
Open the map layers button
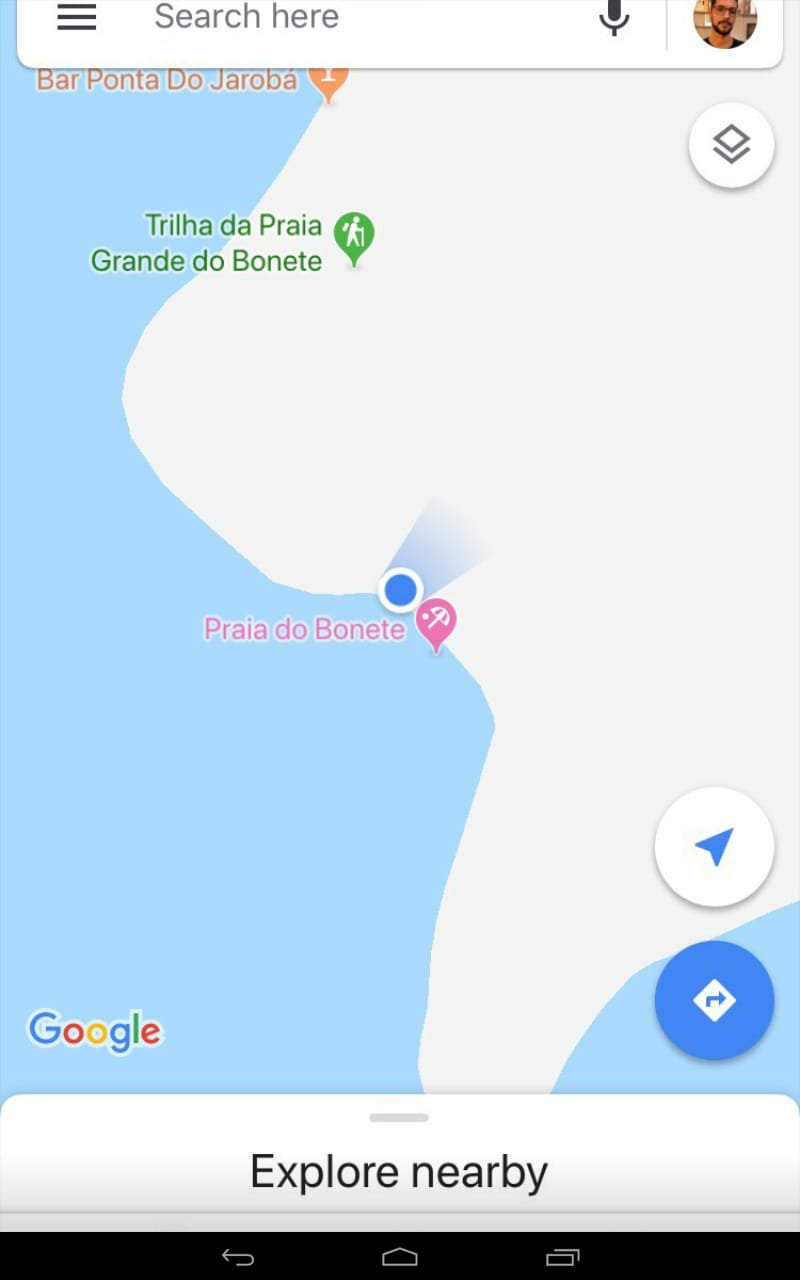(731, 146)
